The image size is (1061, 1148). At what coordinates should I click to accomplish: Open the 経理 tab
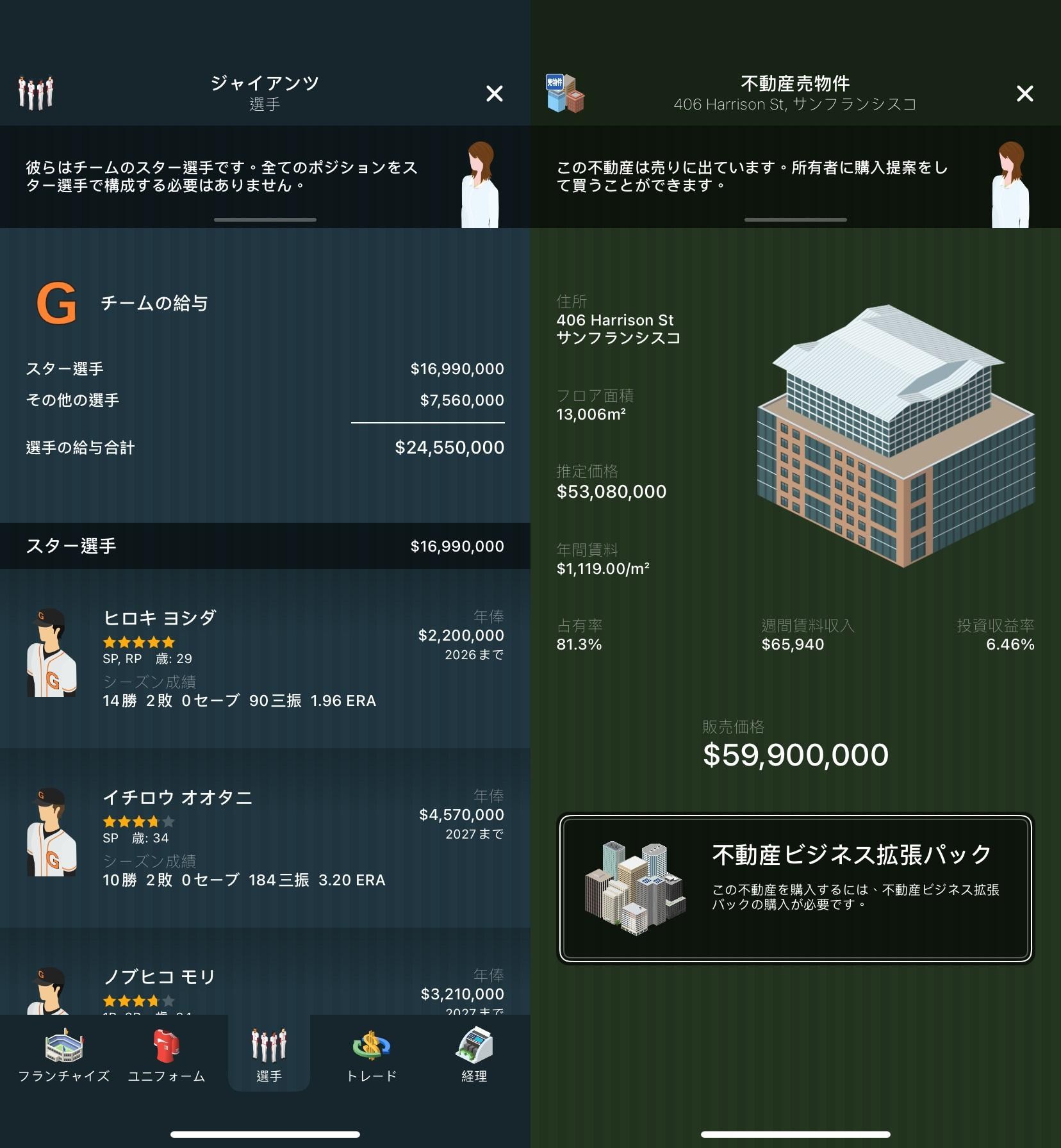(473, 1054)
